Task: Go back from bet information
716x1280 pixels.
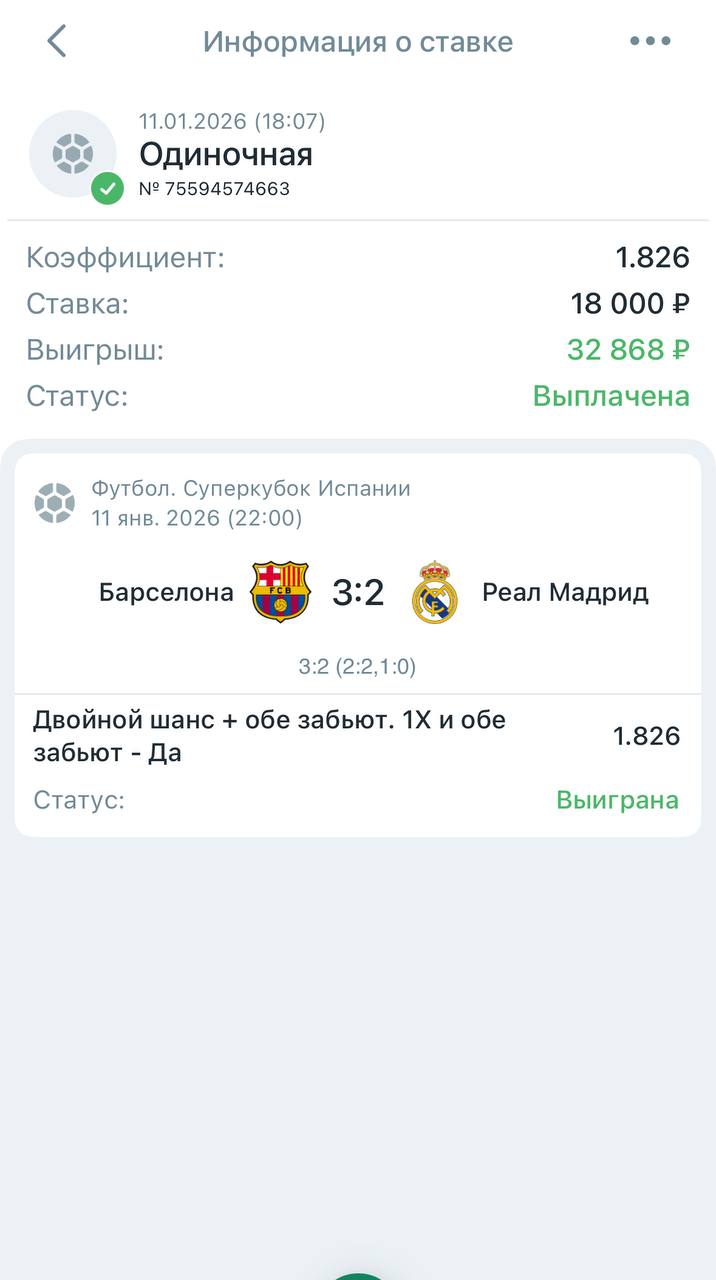Action: point(57,41)
